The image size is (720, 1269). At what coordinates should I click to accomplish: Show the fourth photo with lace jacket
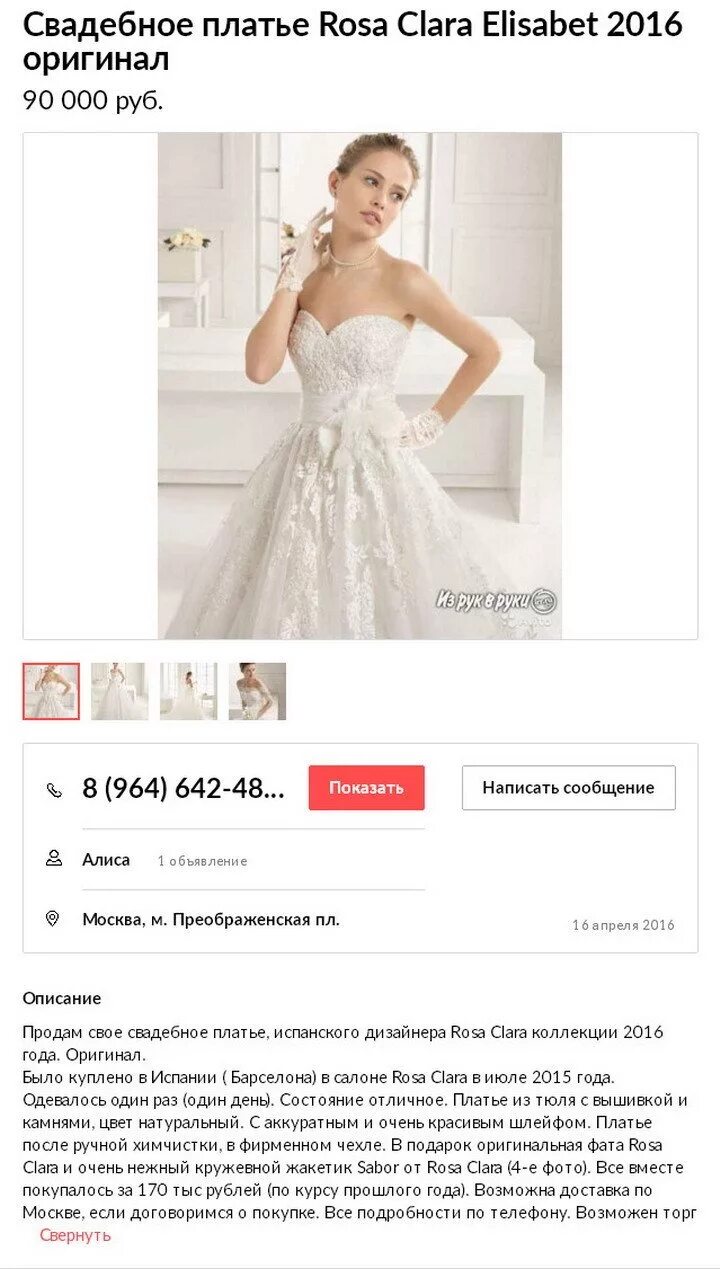tap(257, 691)
